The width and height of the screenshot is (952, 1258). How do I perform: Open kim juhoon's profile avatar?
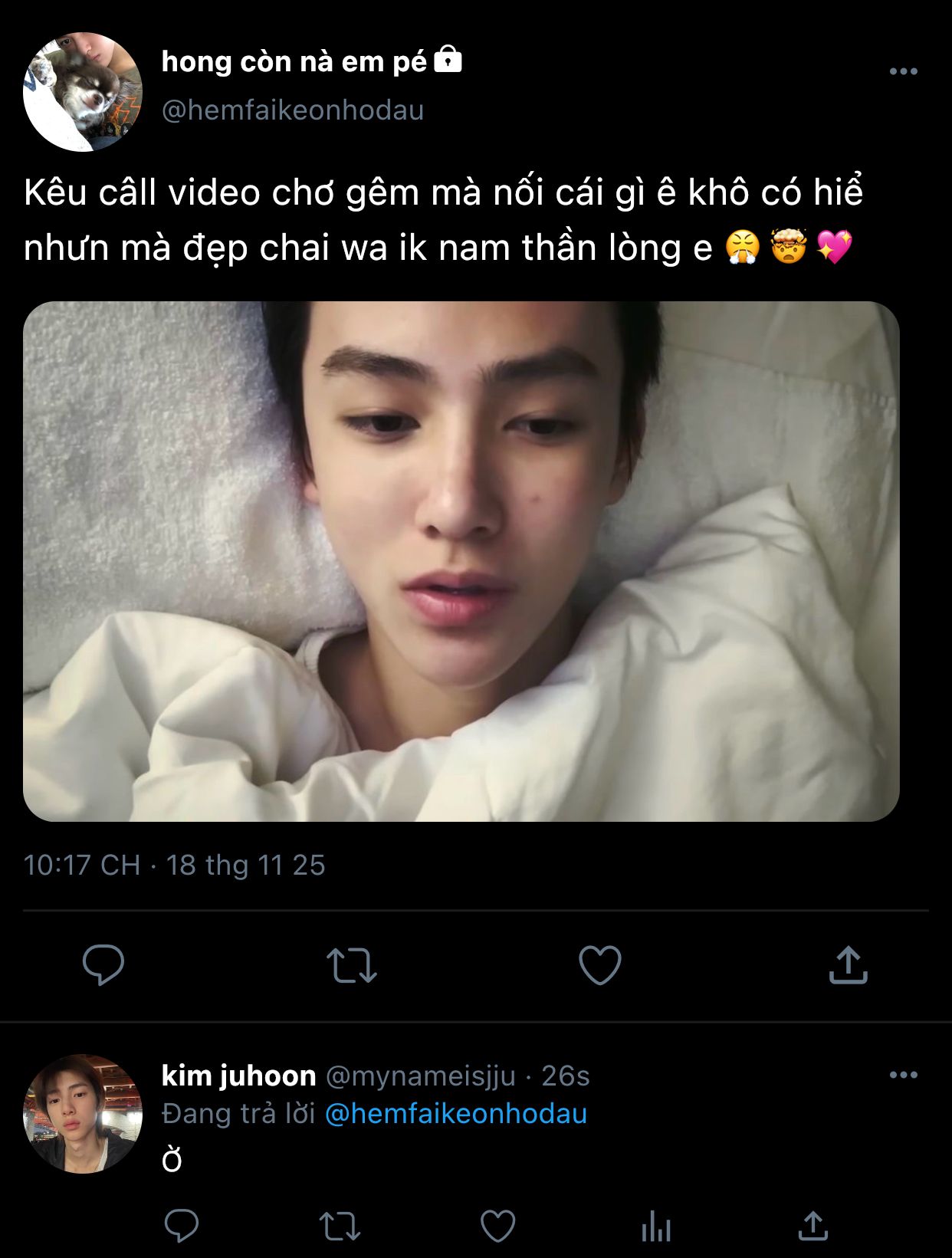click(x=83, y=1113)
